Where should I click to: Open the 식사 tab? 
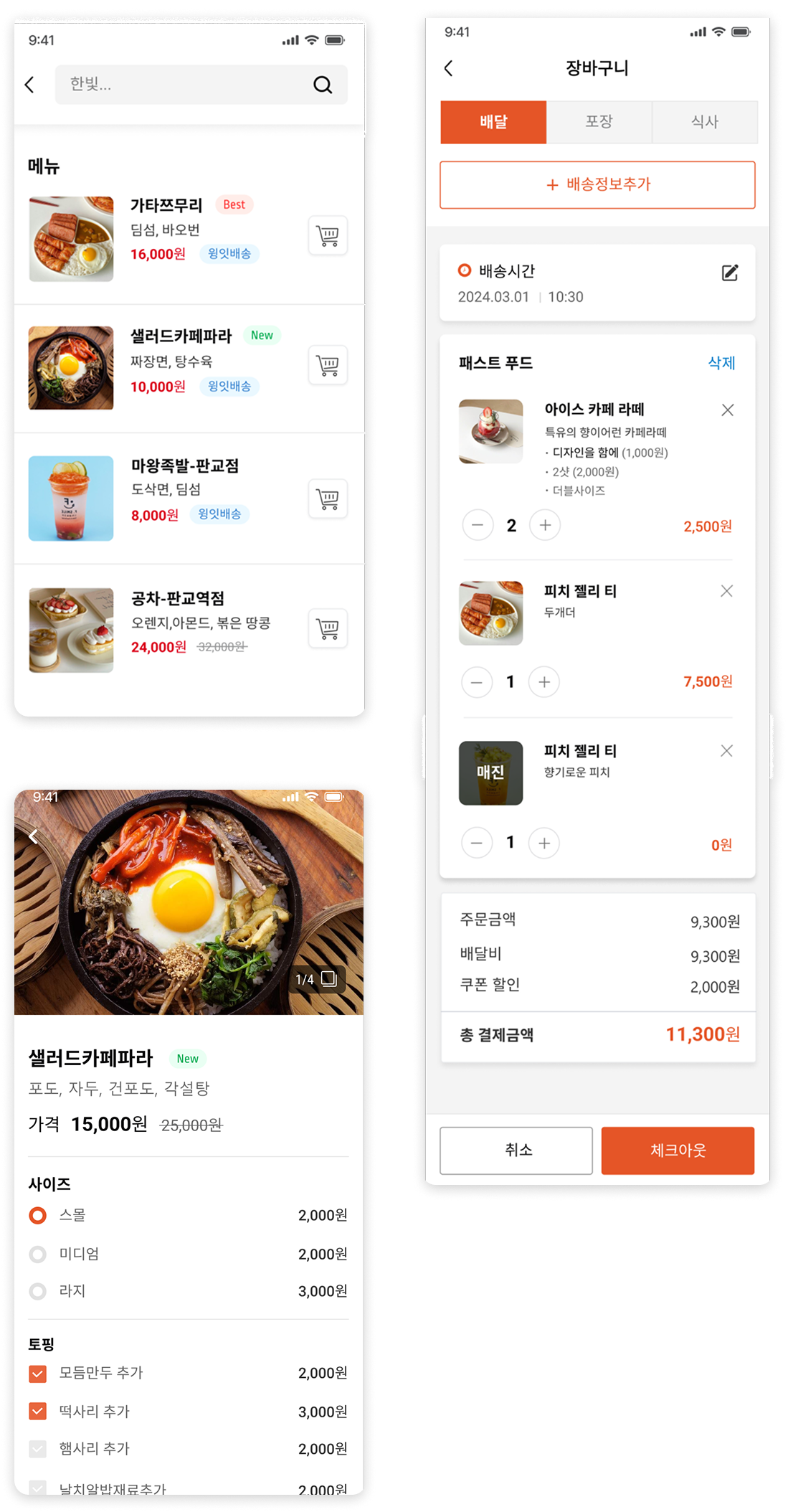(703, 121)
